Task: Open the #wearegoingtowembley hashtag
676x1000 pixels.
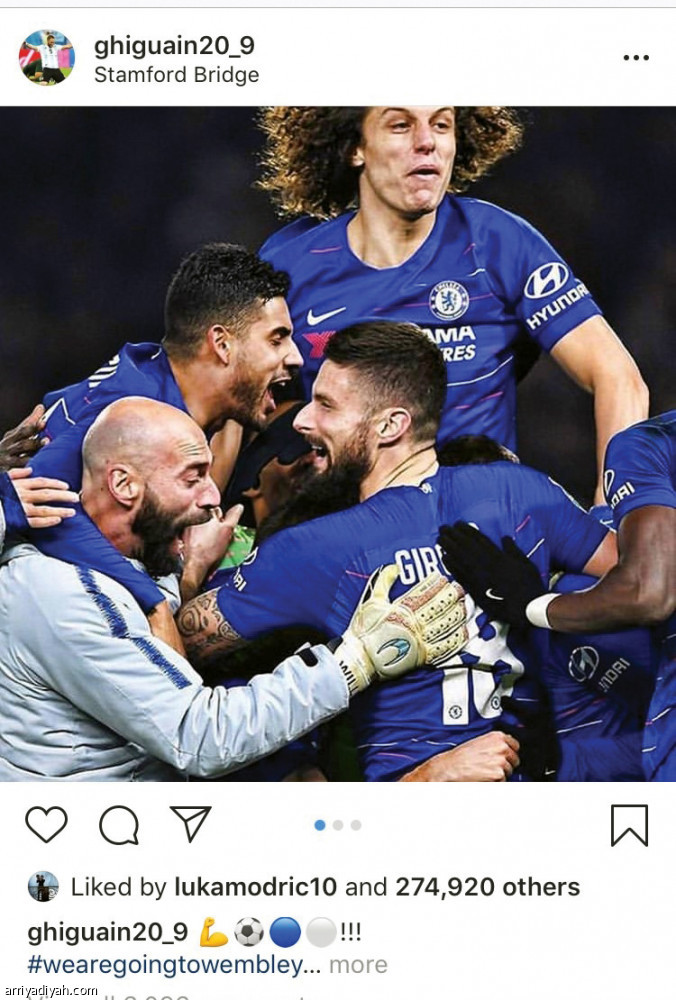Action: pos(165,965)
